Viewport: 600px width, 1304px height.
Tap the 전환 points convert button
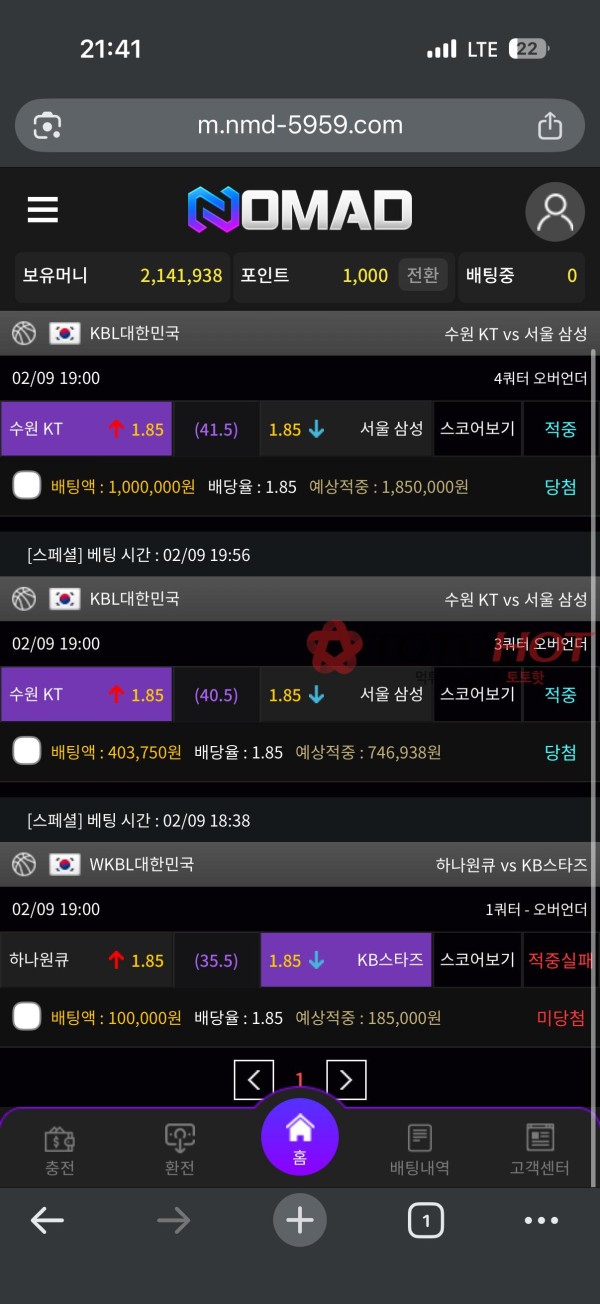click(x=423, y=275)
